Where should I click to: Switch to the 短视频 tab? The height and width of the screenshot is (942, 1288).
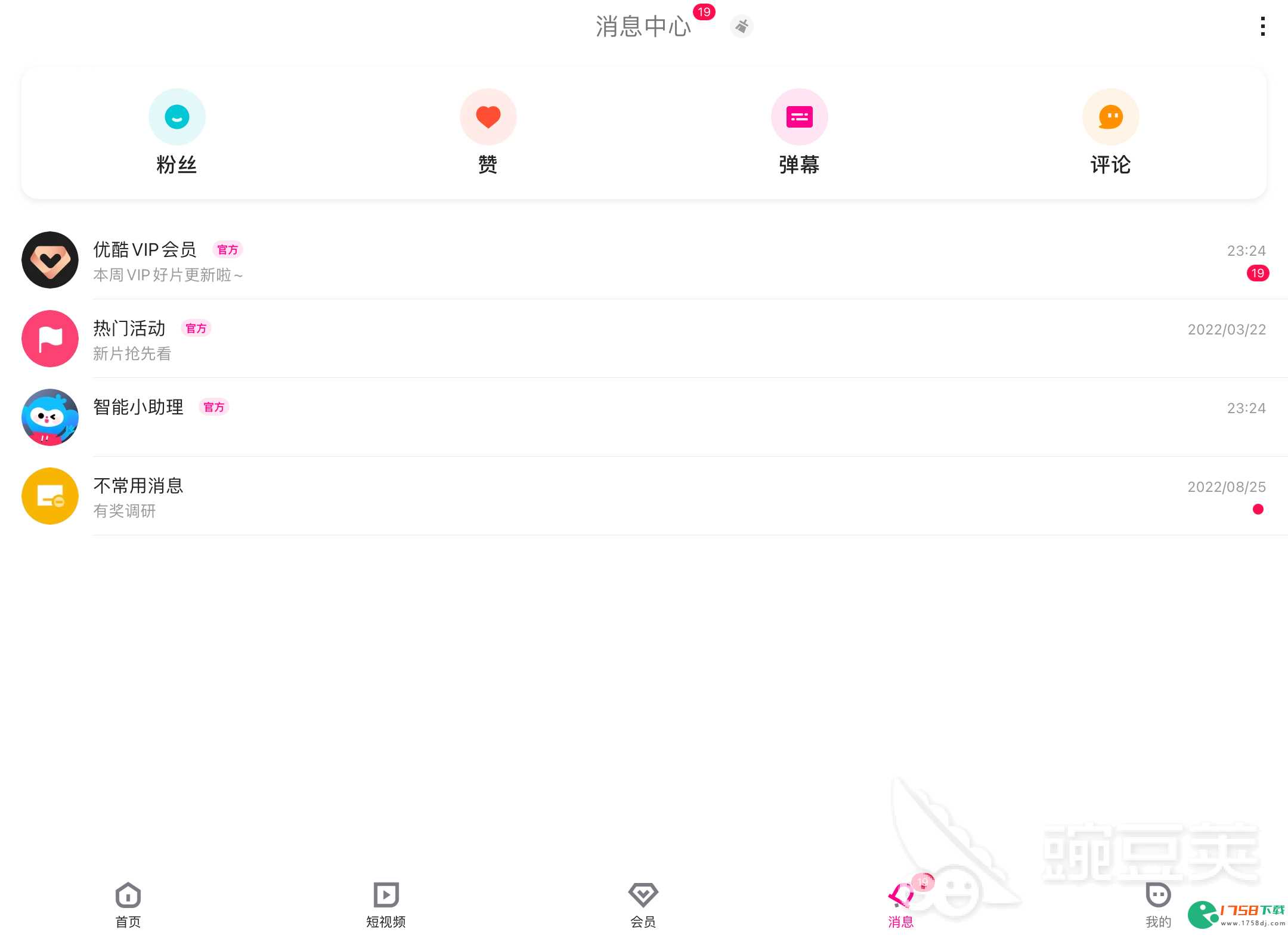click(386, 904)
